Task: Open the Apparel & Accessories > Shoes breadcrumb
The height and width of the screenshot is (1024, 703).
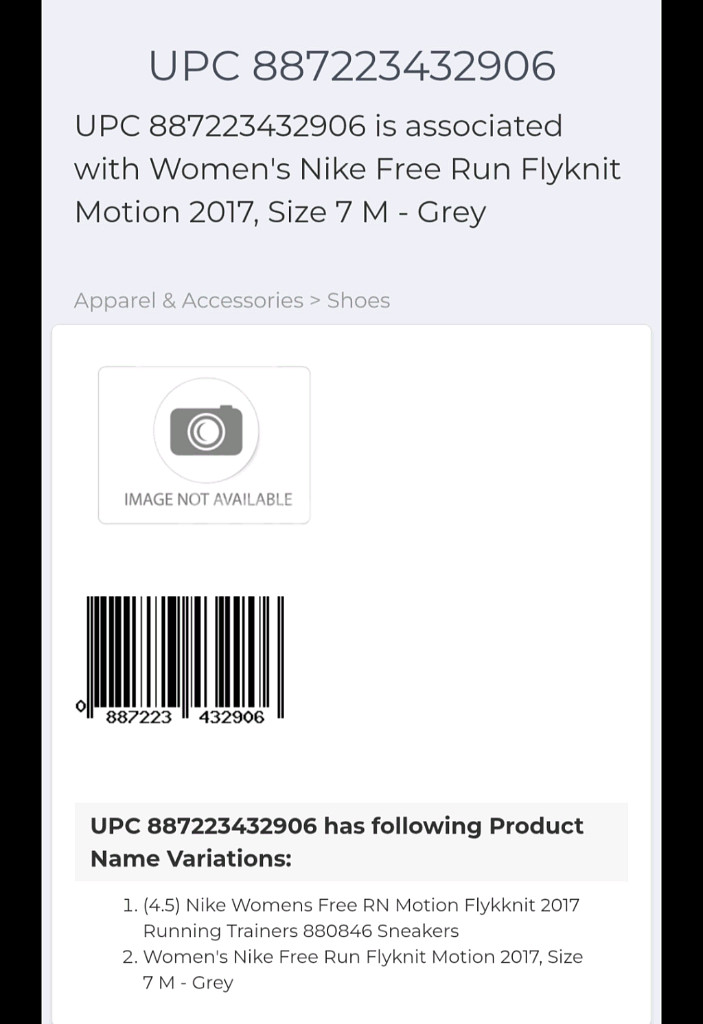Action: pyautogui.click(x=231, y=301)
